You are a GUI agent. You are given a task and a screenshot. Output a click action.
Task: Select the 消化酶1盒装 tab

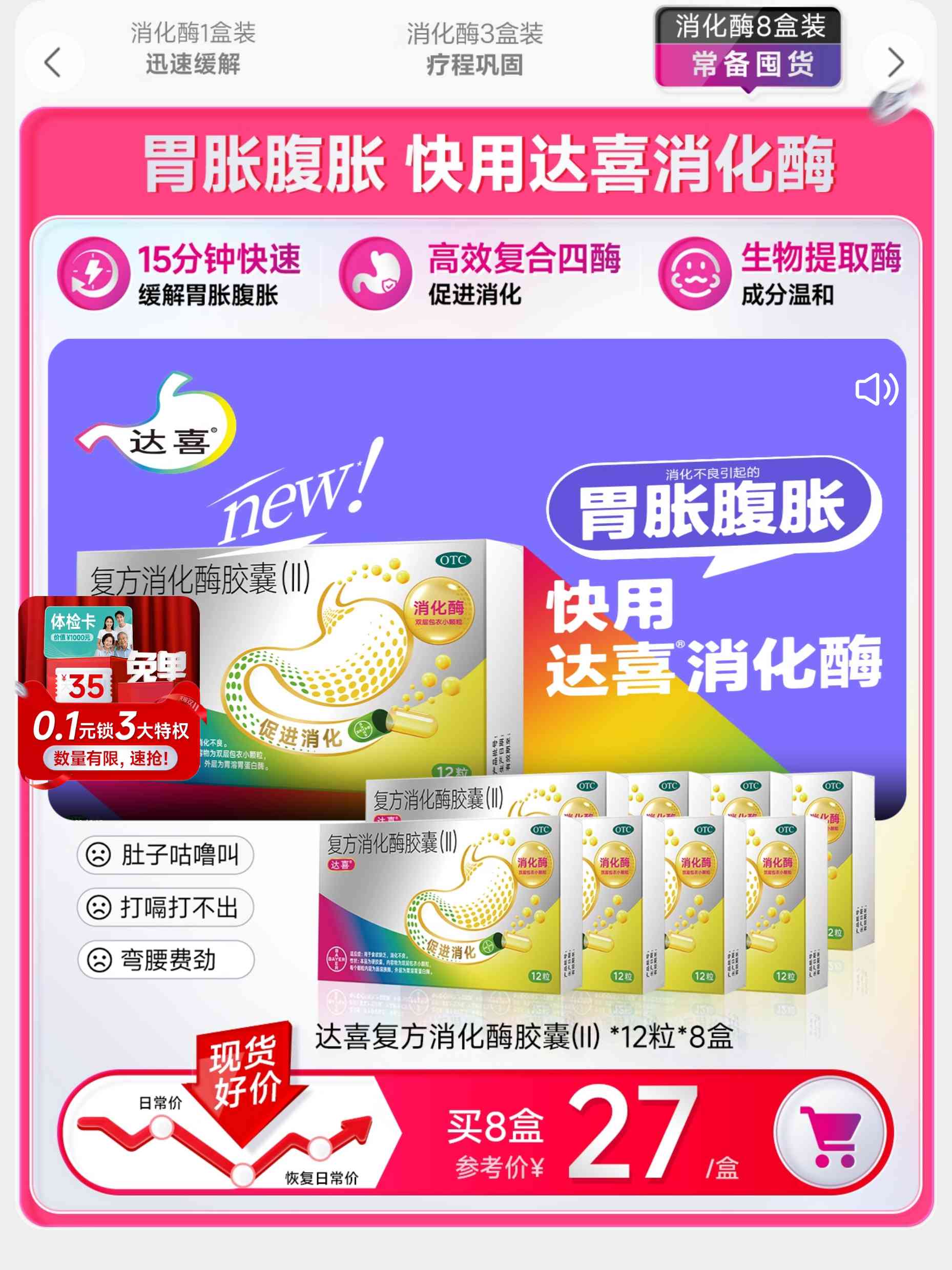[193, 49]
